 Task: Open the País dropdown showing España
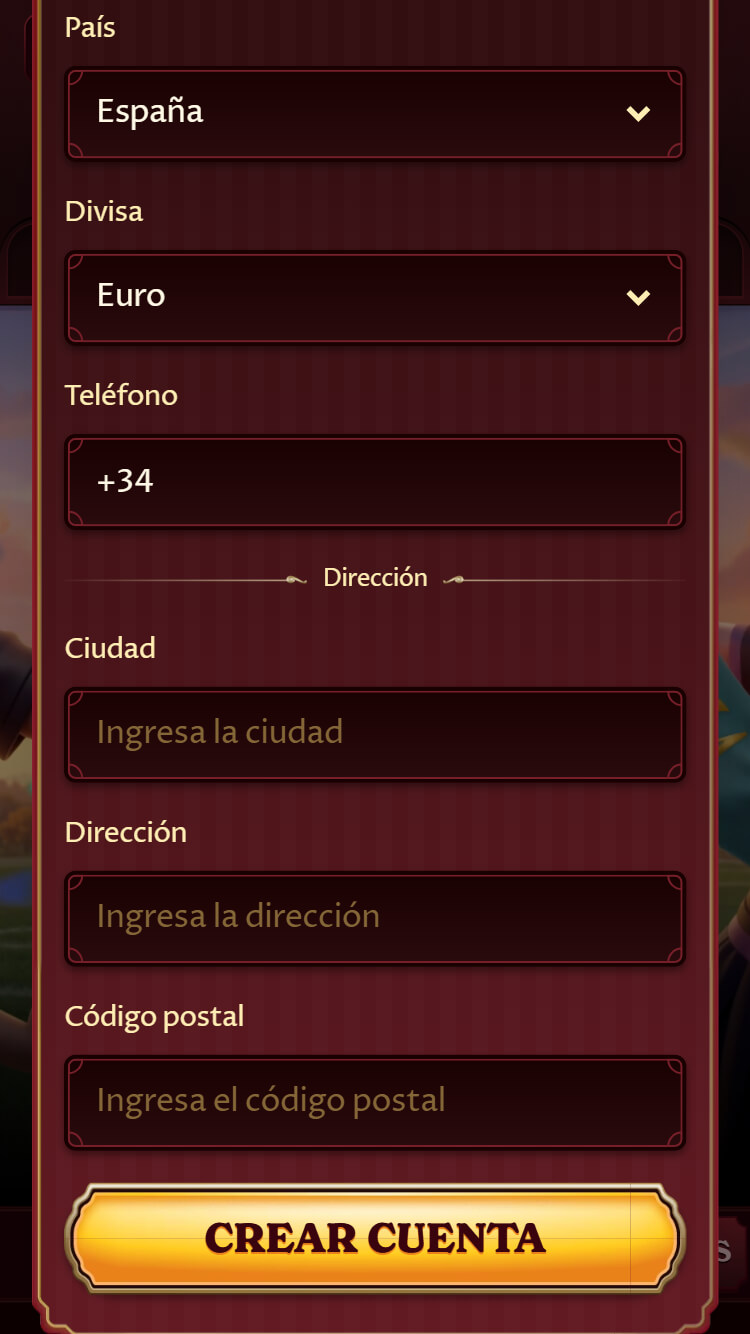pyautogui.click(x=374, y=112)
